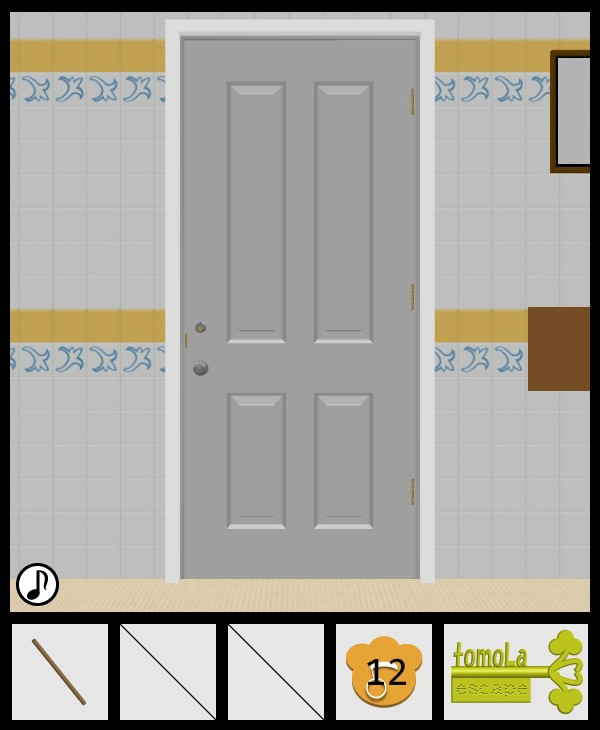Open the tomoLa key logo link
This screenshot has width=600, height=730.
pyautogui.click(x=516, y=672)
